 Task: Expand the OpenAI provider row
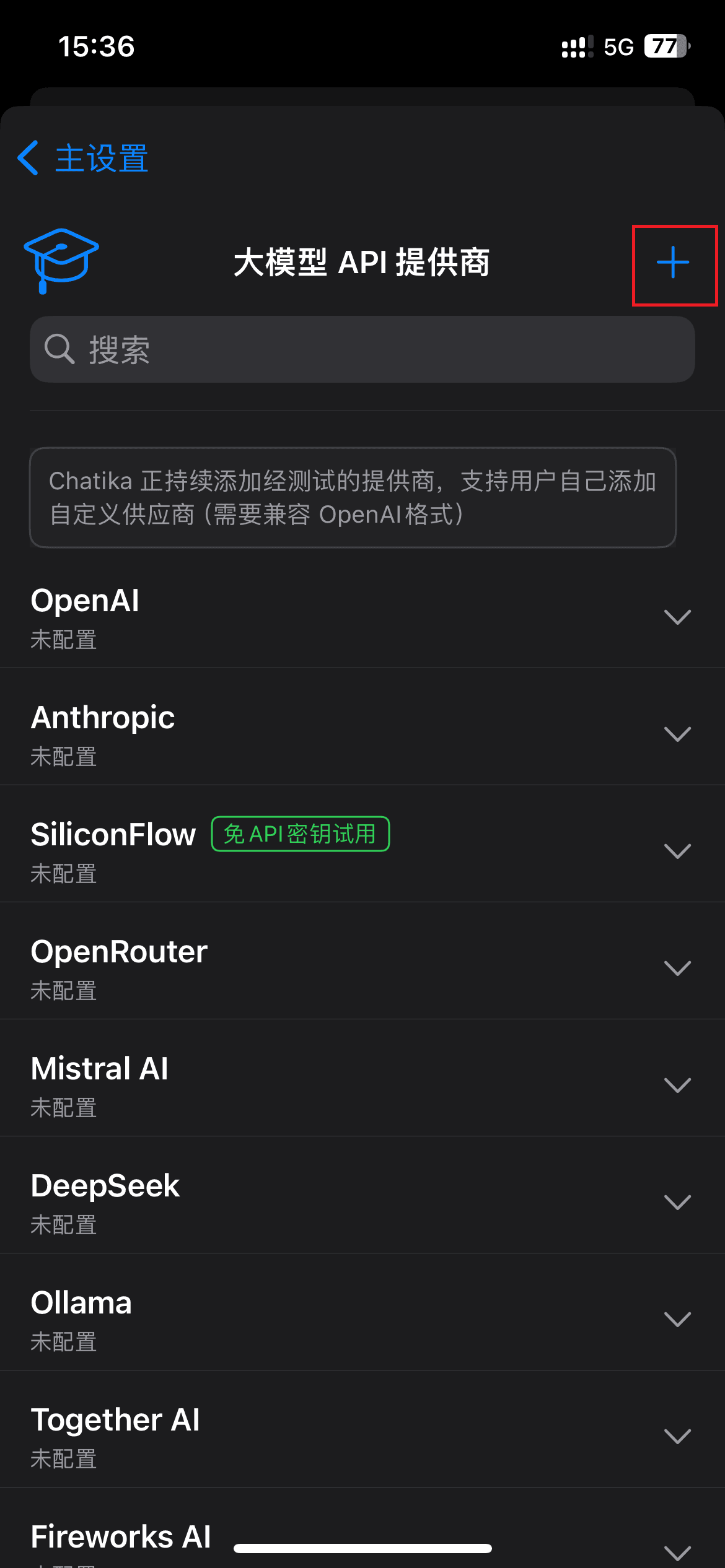[677, 617]
